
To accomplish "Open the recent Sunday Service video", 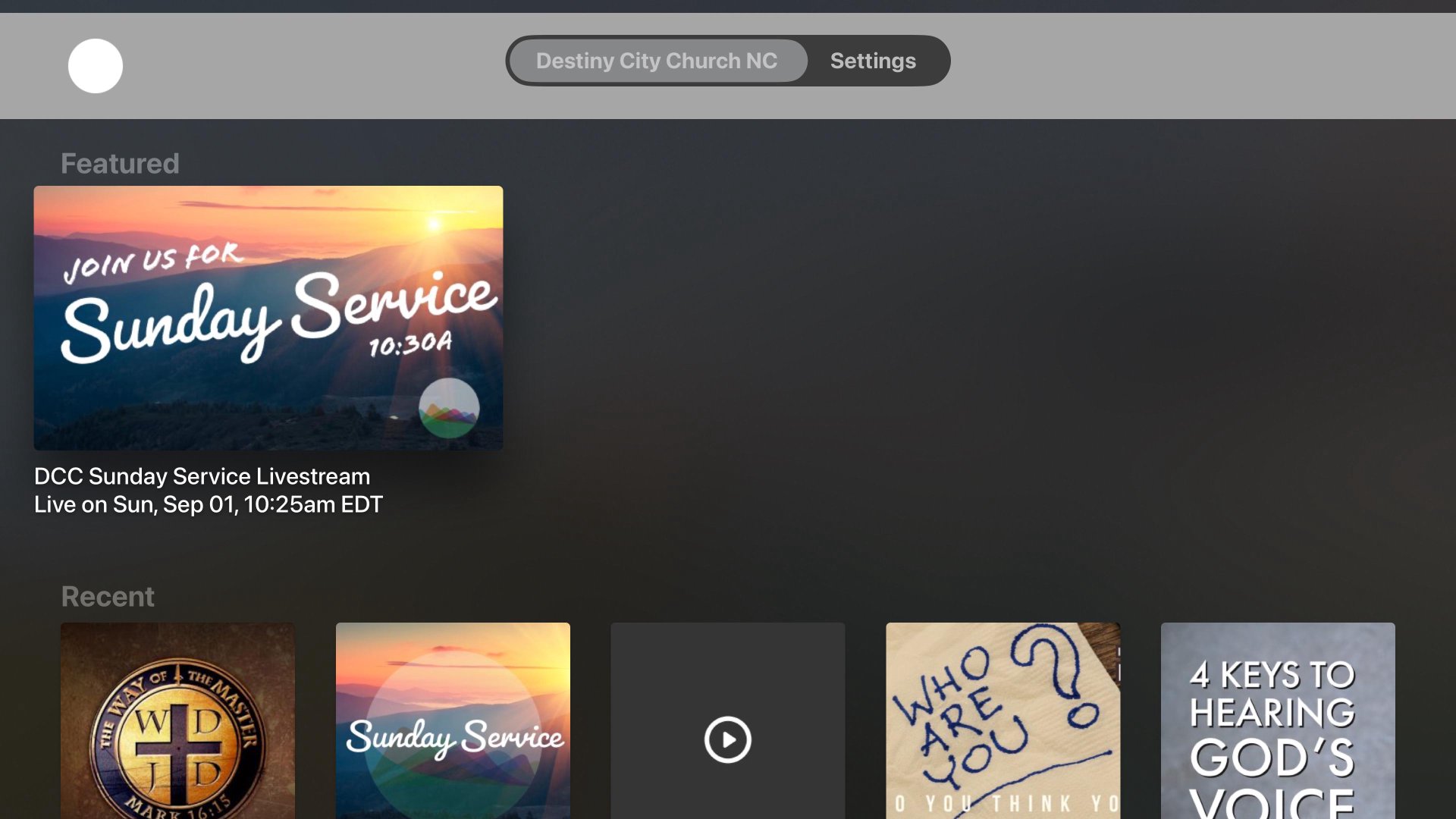I will (453, 720).
